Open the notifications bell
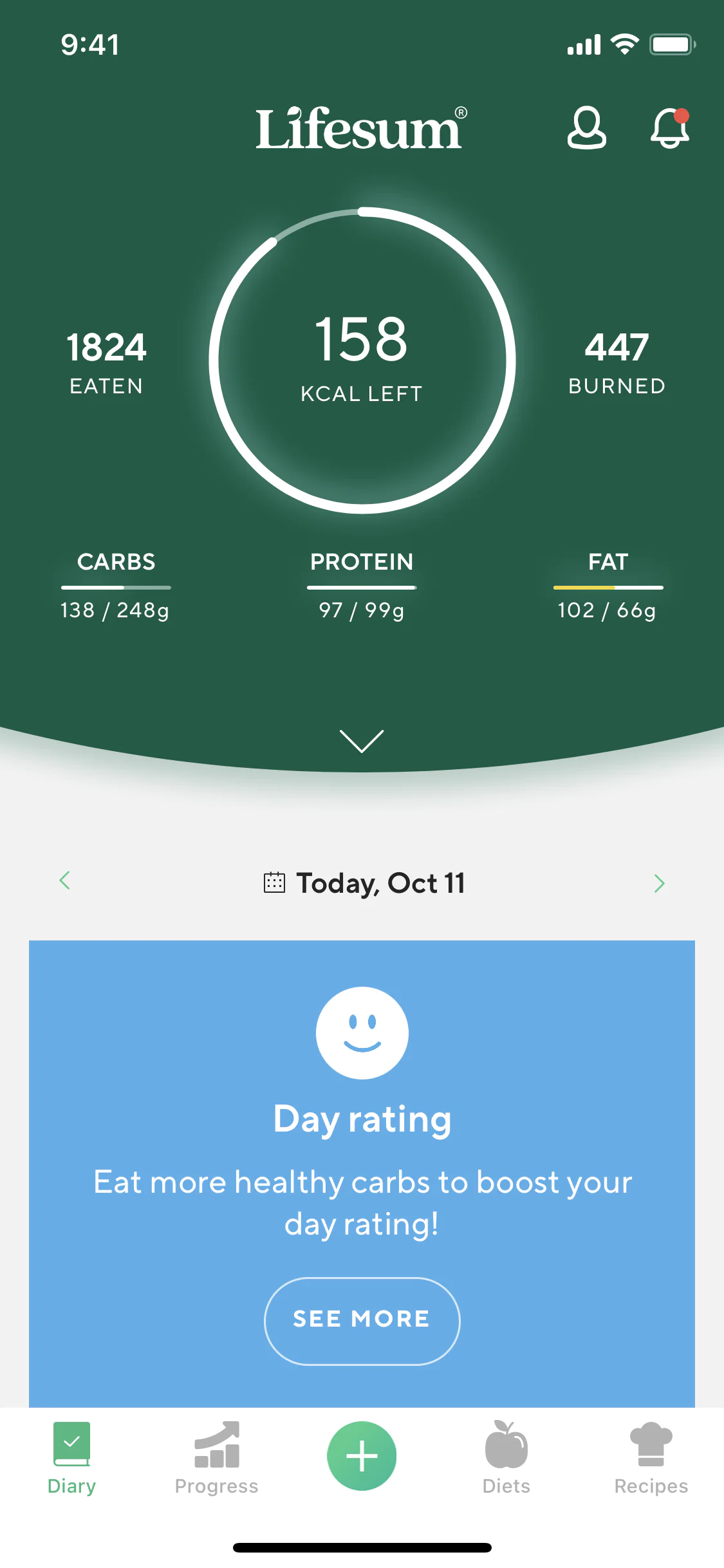 pos(670,128)
